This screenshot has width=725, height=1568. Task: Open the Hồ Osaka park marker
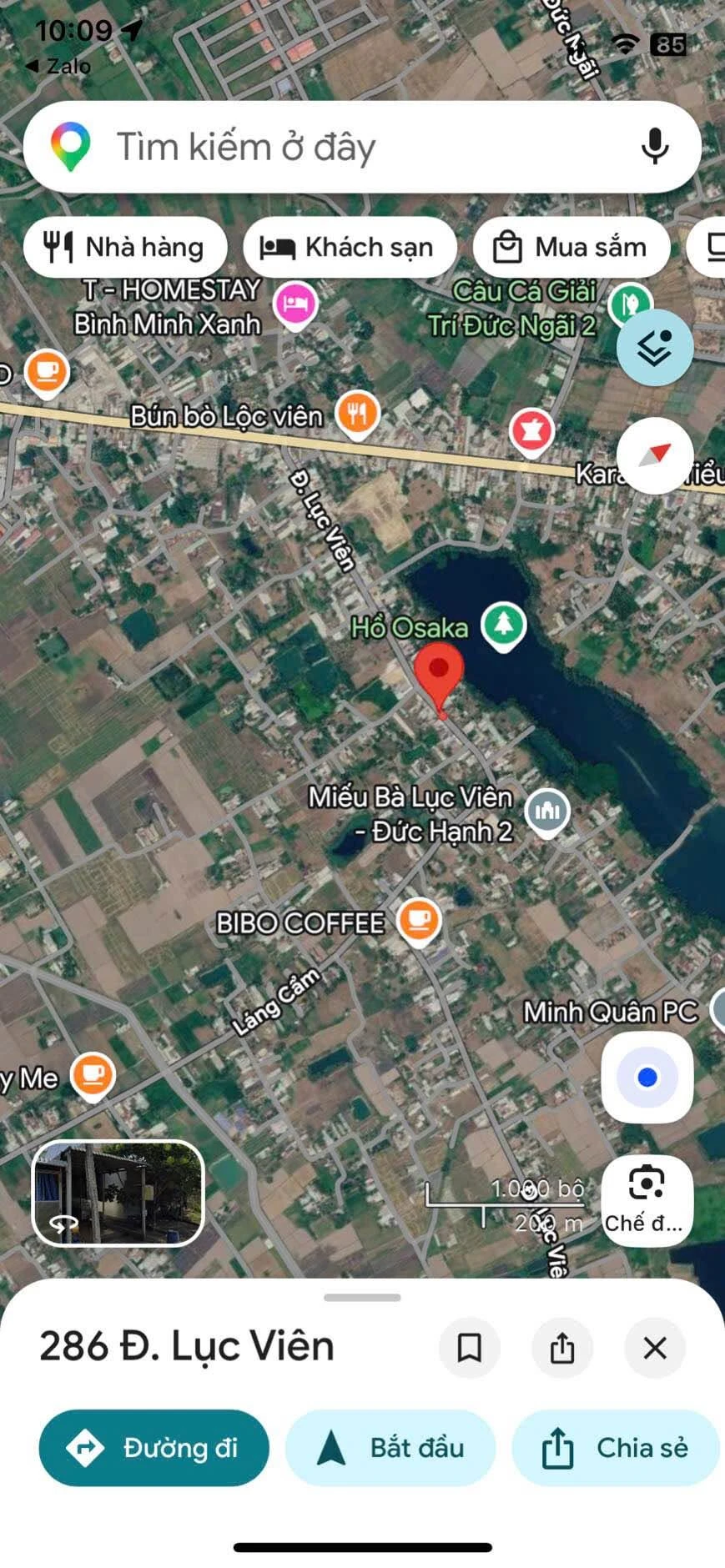pyautogui.click(x=503, y=626)
